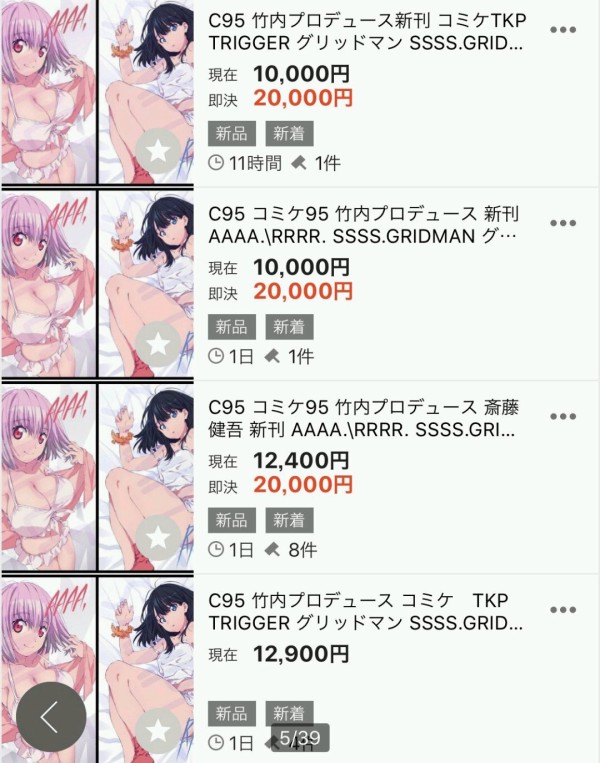600x763 pixels.
Task: Add the 11時間 remaining listing to watchlist
Action: tap(157, 151)
